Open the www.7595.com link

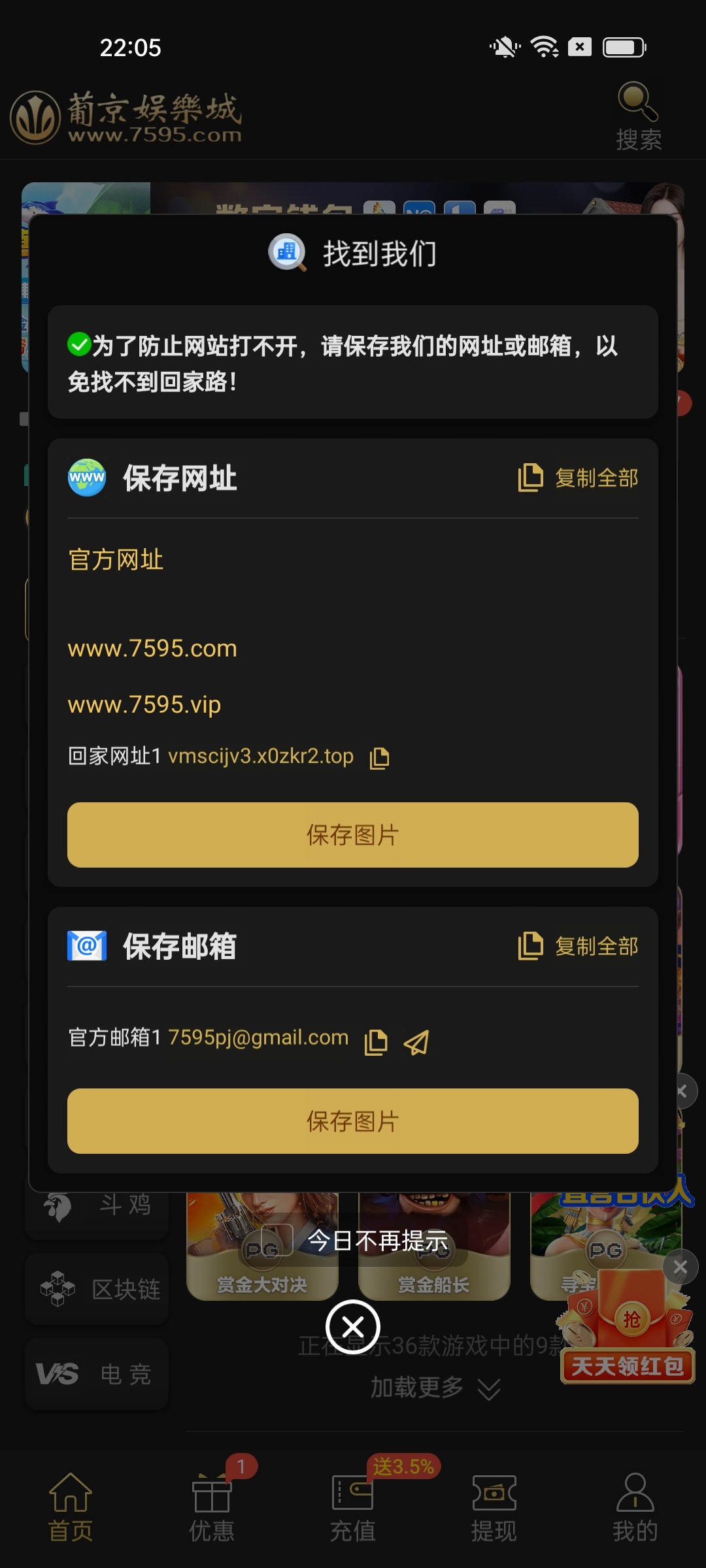click(152, 649)
